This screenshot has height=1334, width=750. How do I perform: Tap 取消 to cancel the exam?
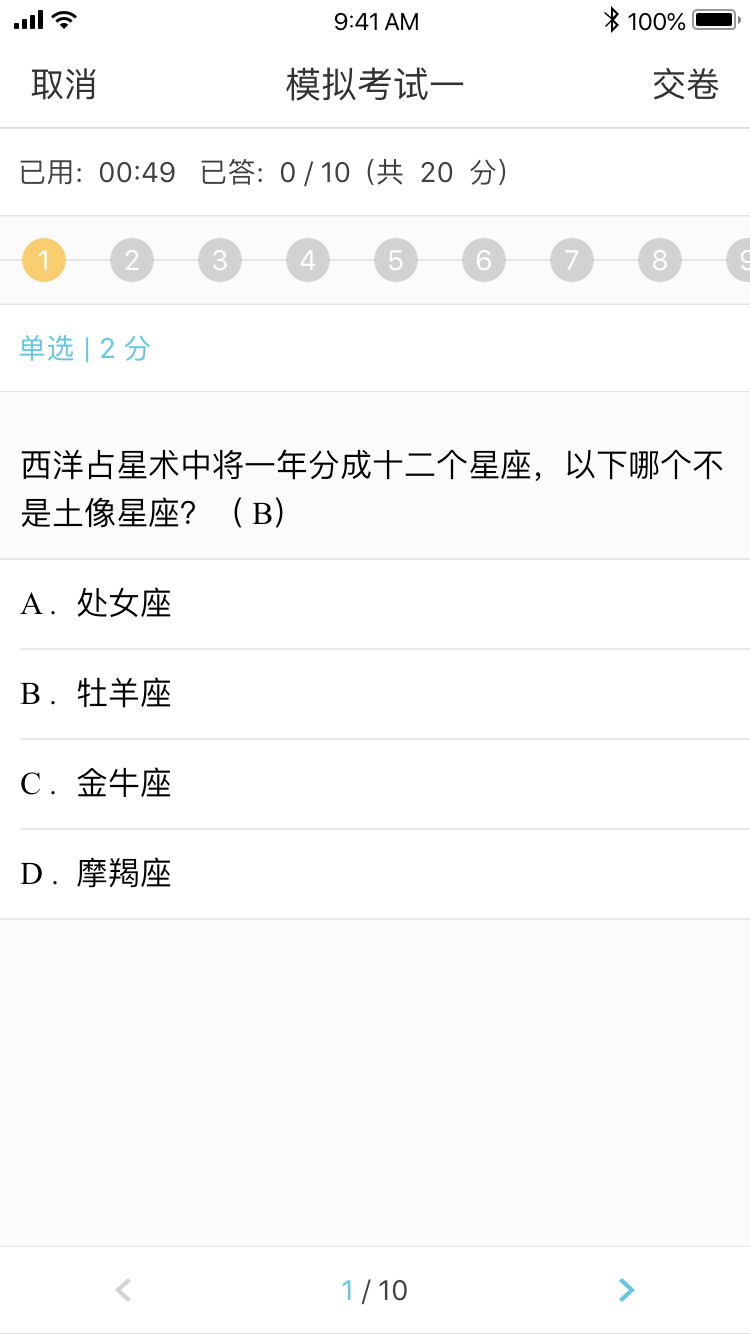coord(63,85)
